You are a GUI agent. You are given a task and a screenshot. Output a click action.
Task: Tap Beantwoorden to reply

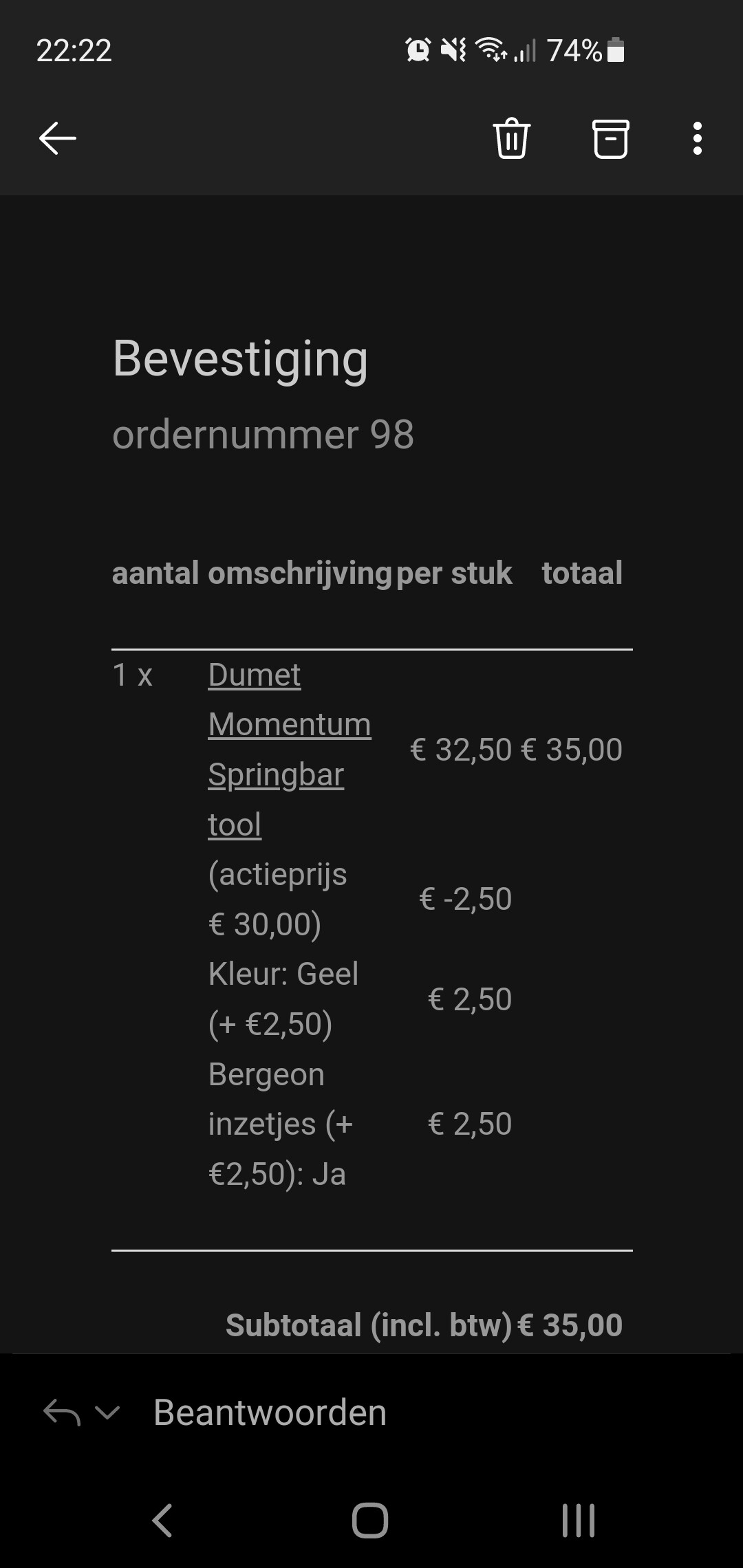[270, 1413]
